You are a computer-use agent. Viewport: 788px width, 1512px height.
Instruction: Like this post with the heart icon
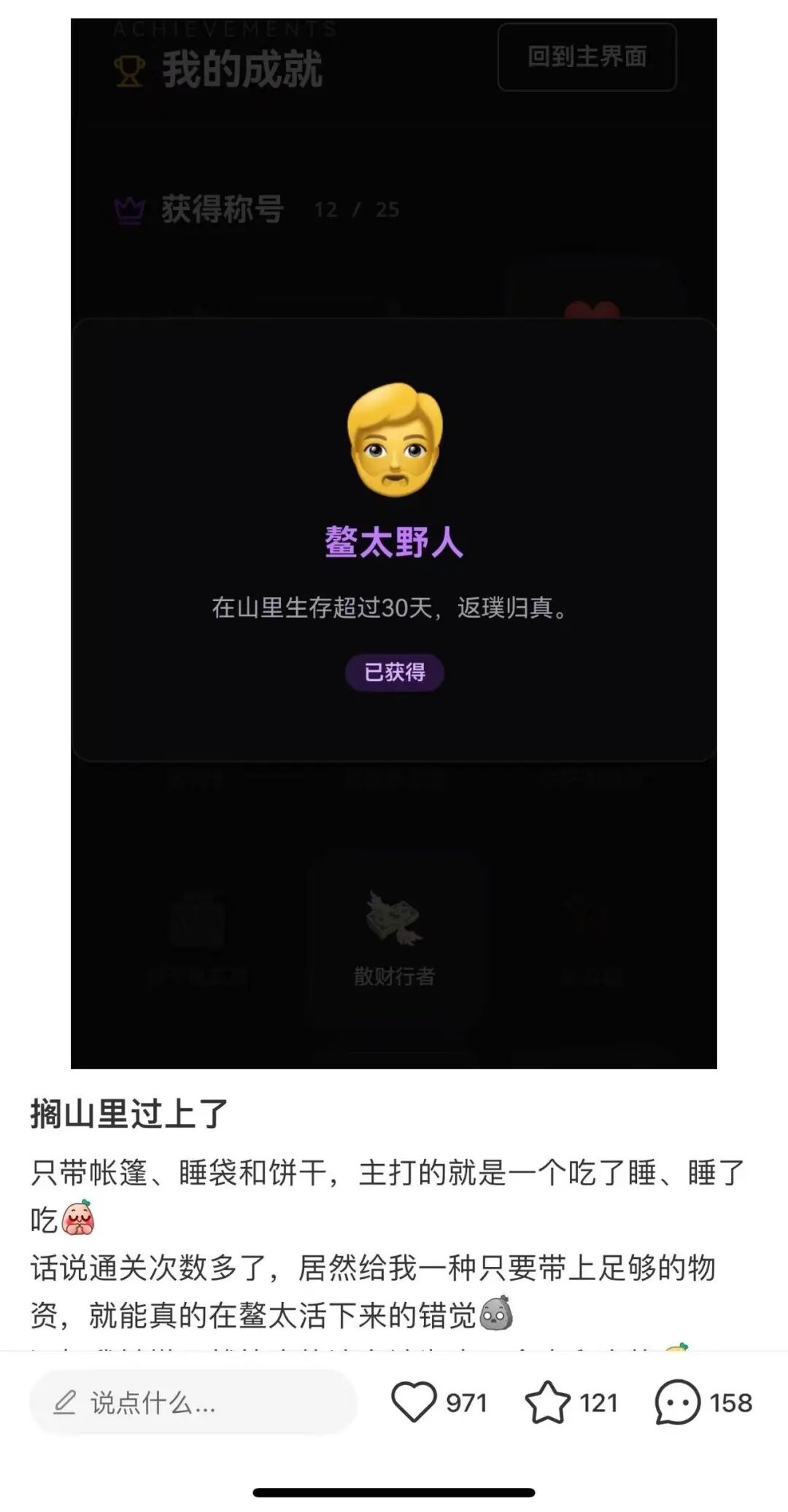(x=414, y=1402)
